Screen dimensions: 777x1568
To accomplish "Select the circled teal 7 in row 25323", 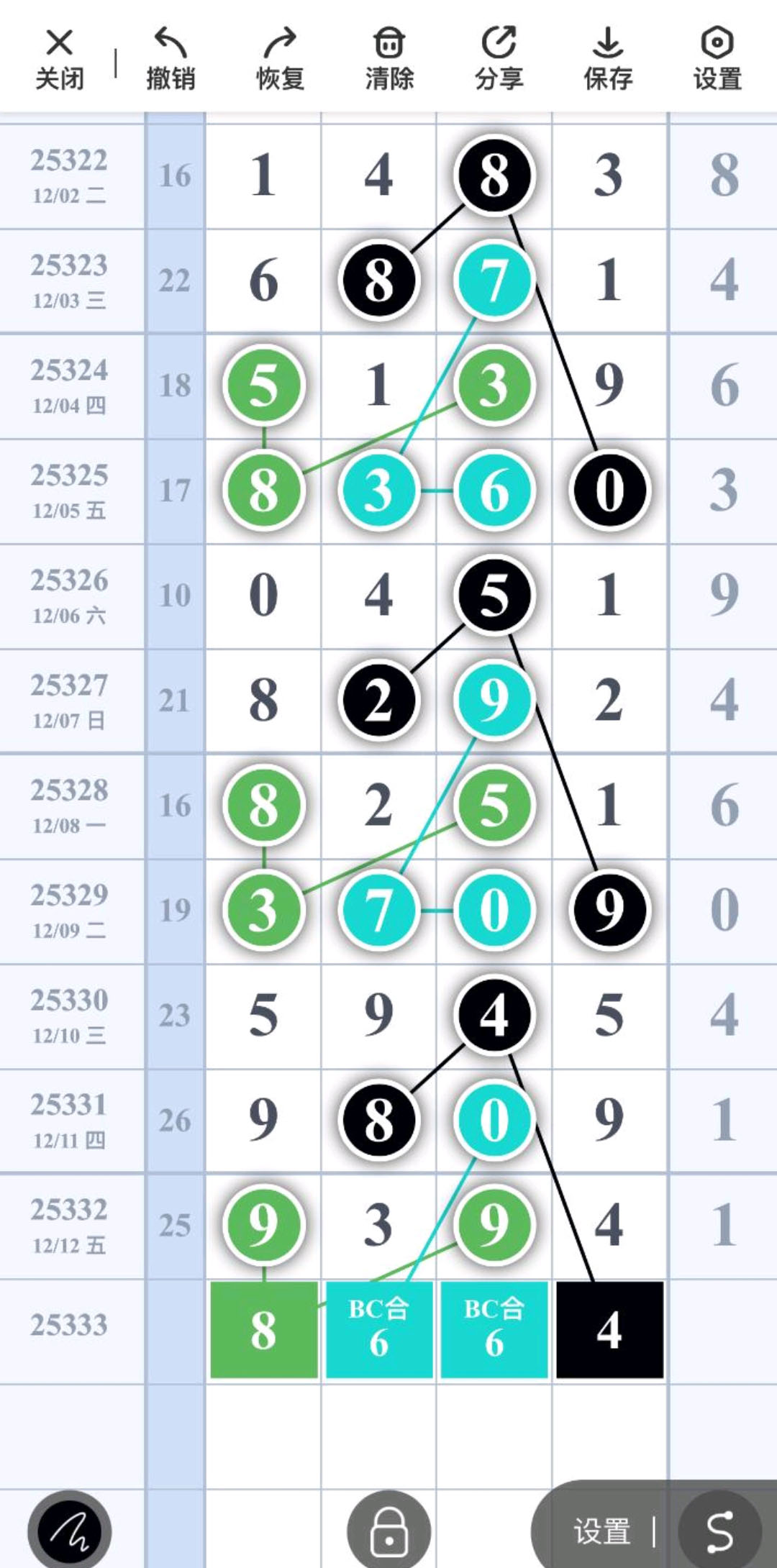I will [x=494, y=281].
